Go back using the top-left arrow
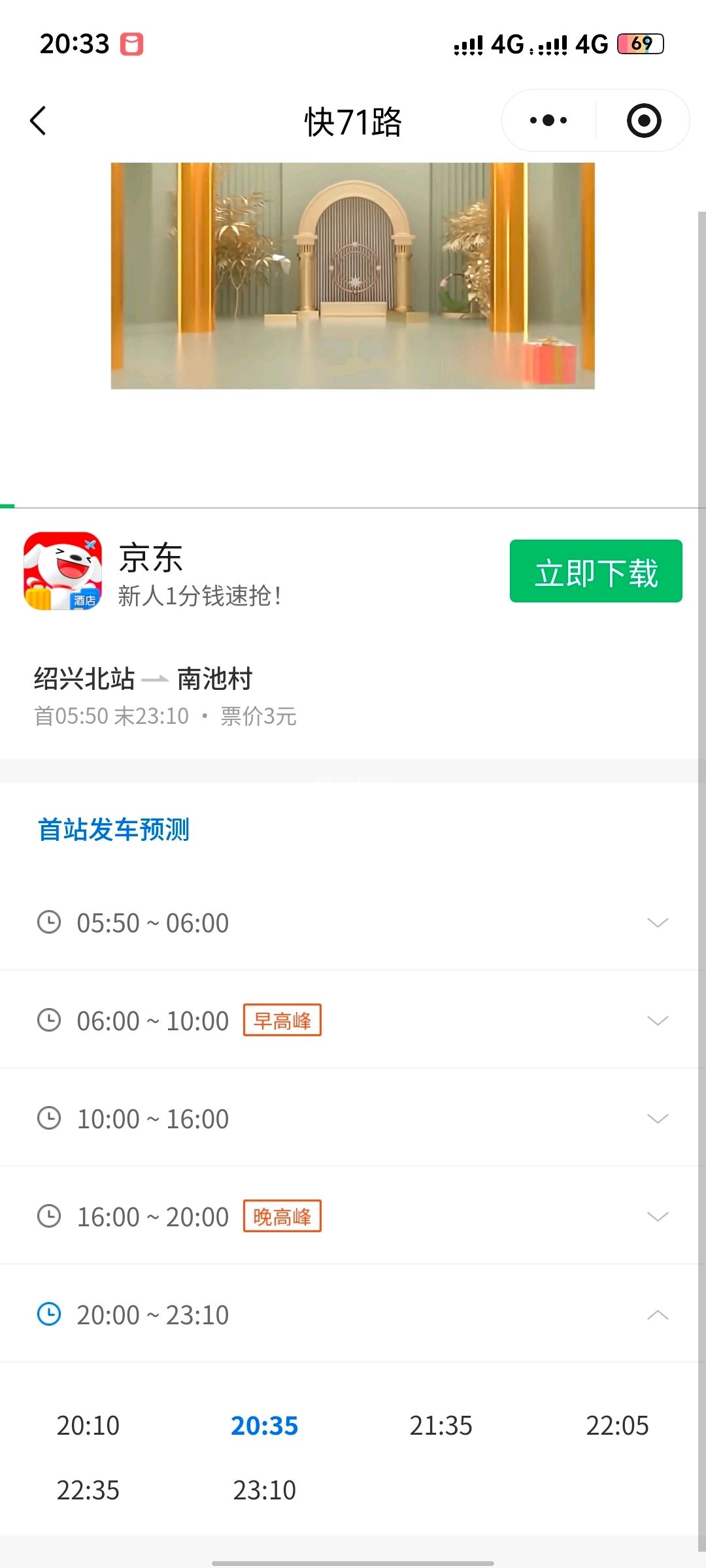Viewport: 706px width, 1568px height. [x=39, y=121]
